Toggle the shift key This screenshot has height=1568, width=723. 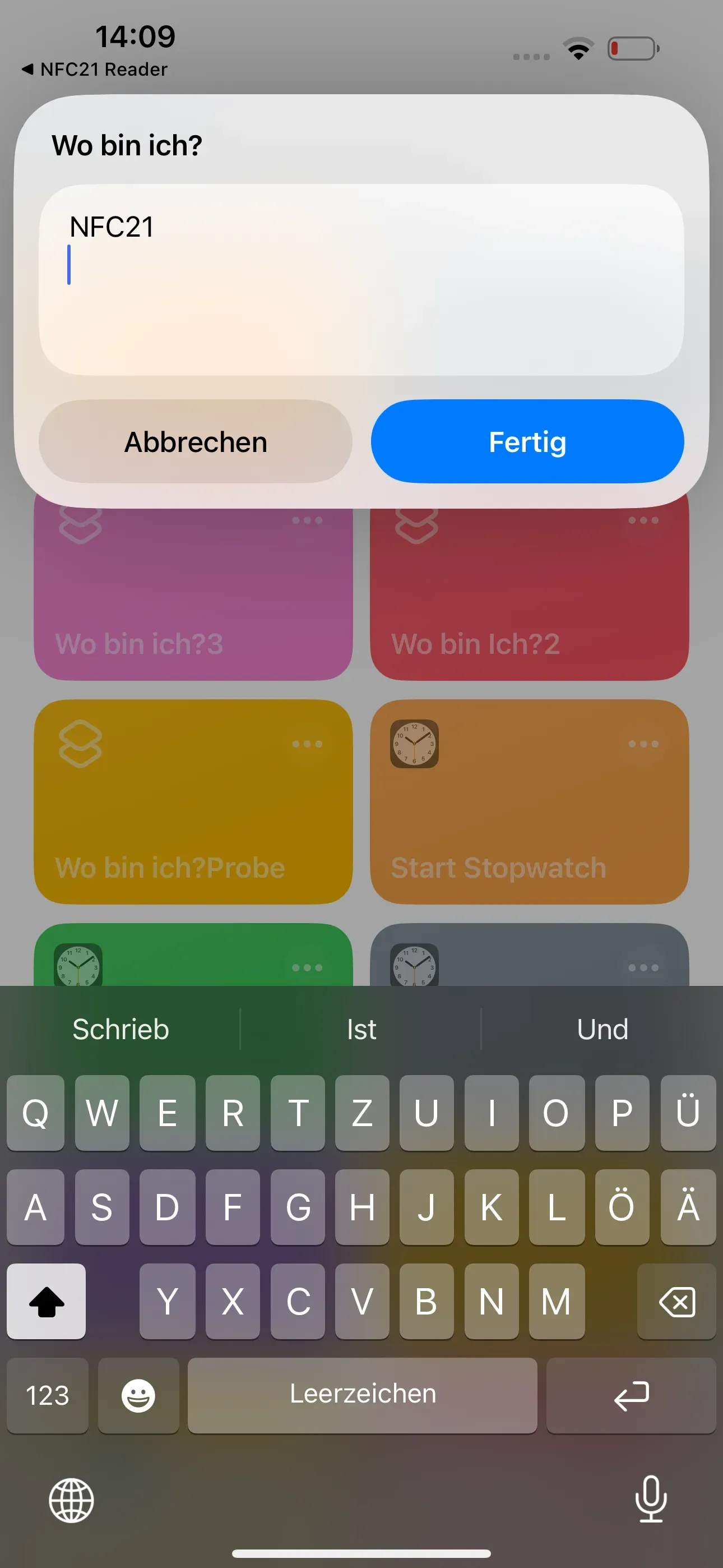(47, 1302)
